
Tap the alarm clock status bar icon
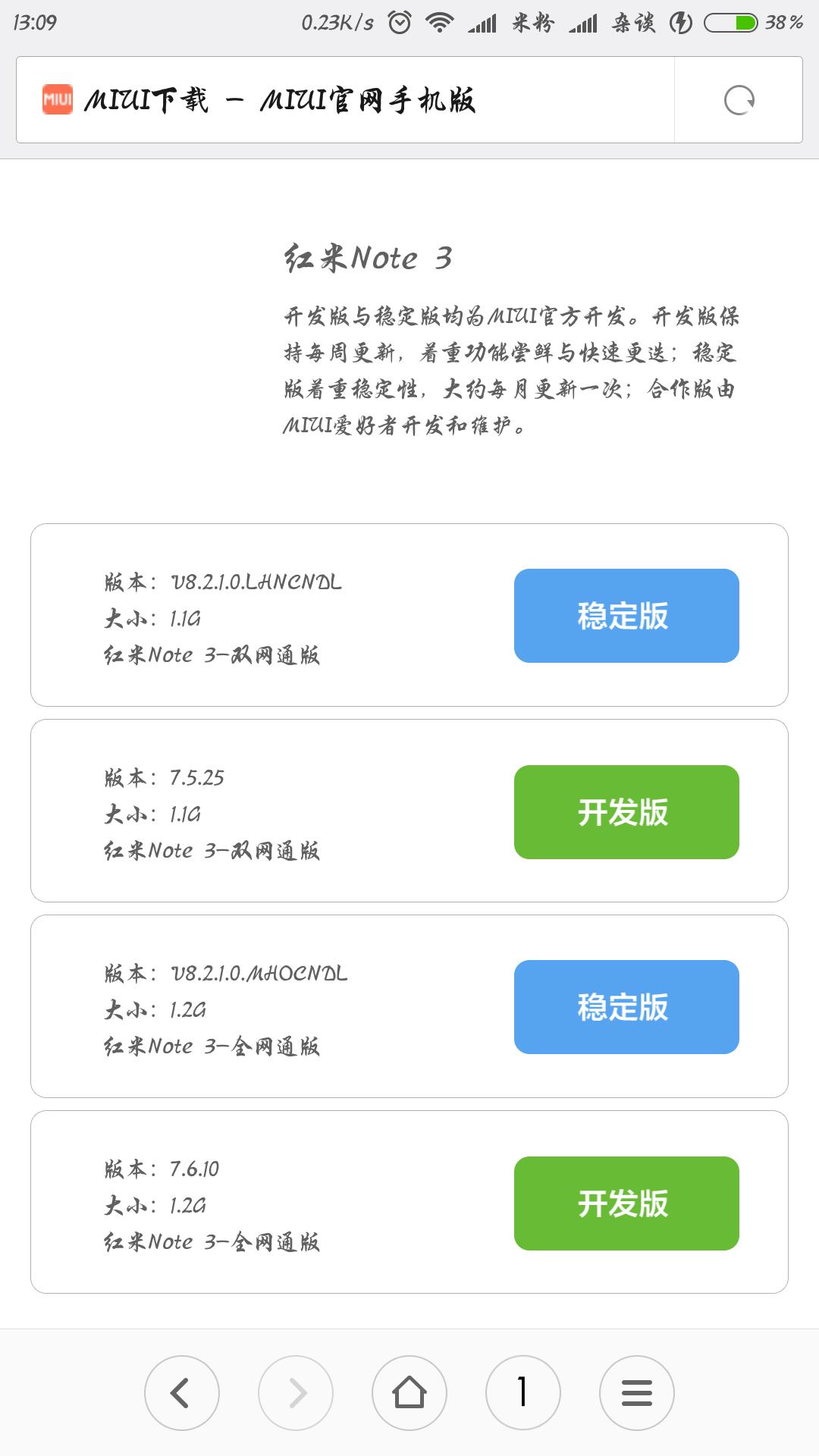click(400, 23)
